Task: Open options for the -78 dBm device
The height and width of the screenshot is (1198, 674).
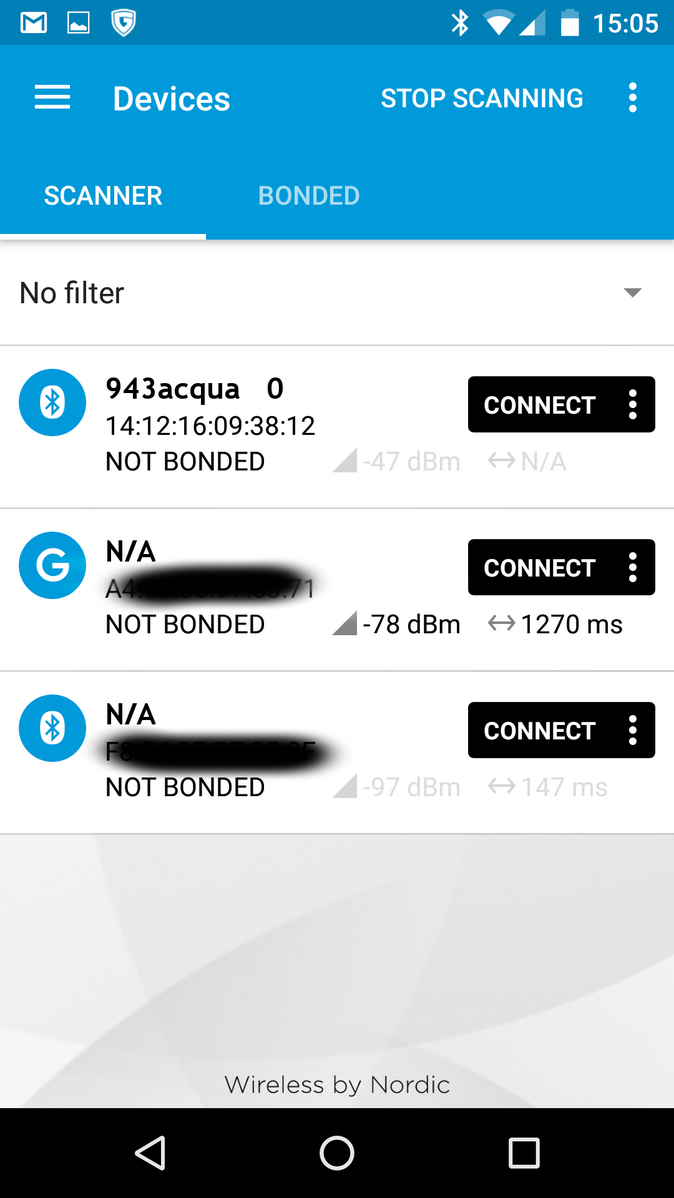Action: click(632, 568)
